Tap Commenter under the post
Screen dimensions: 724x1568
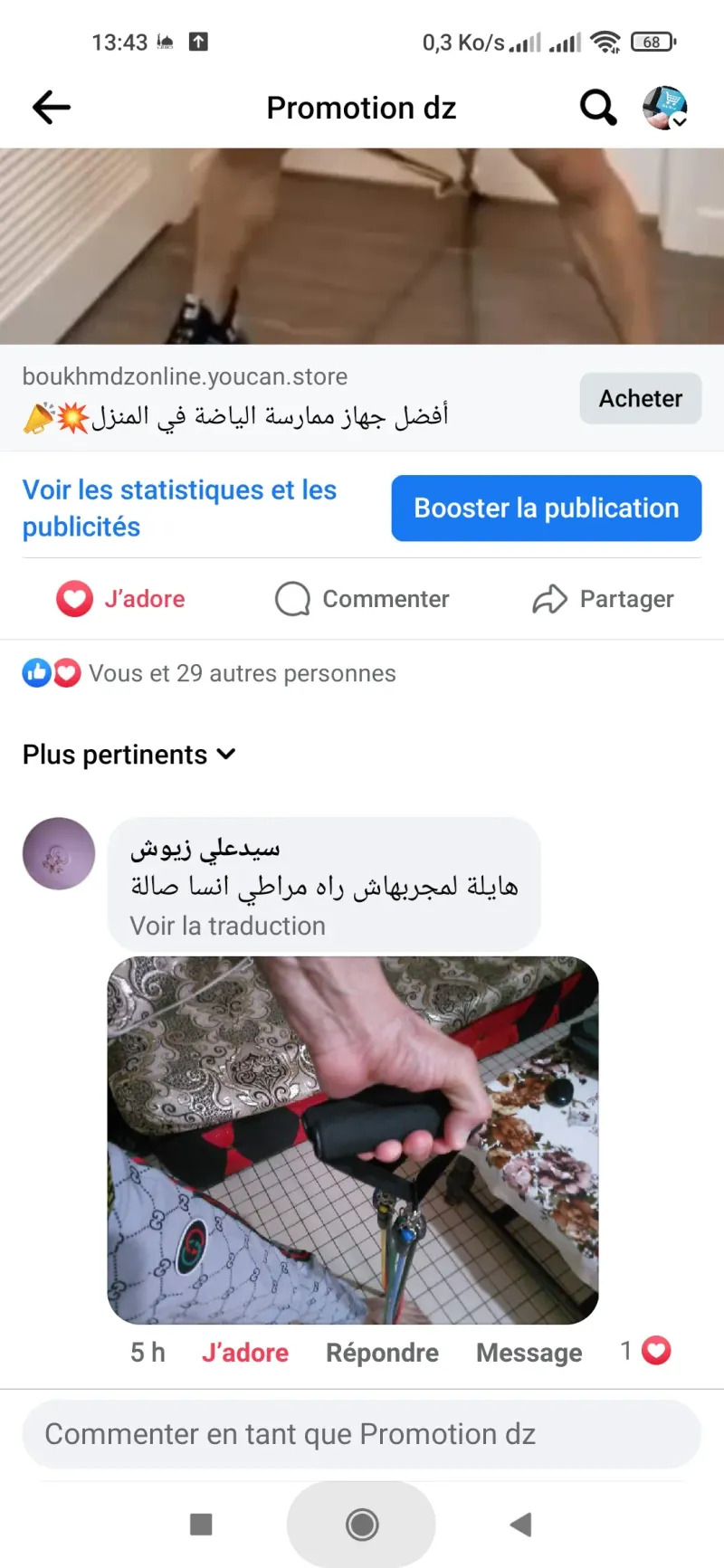coord(362,599)
